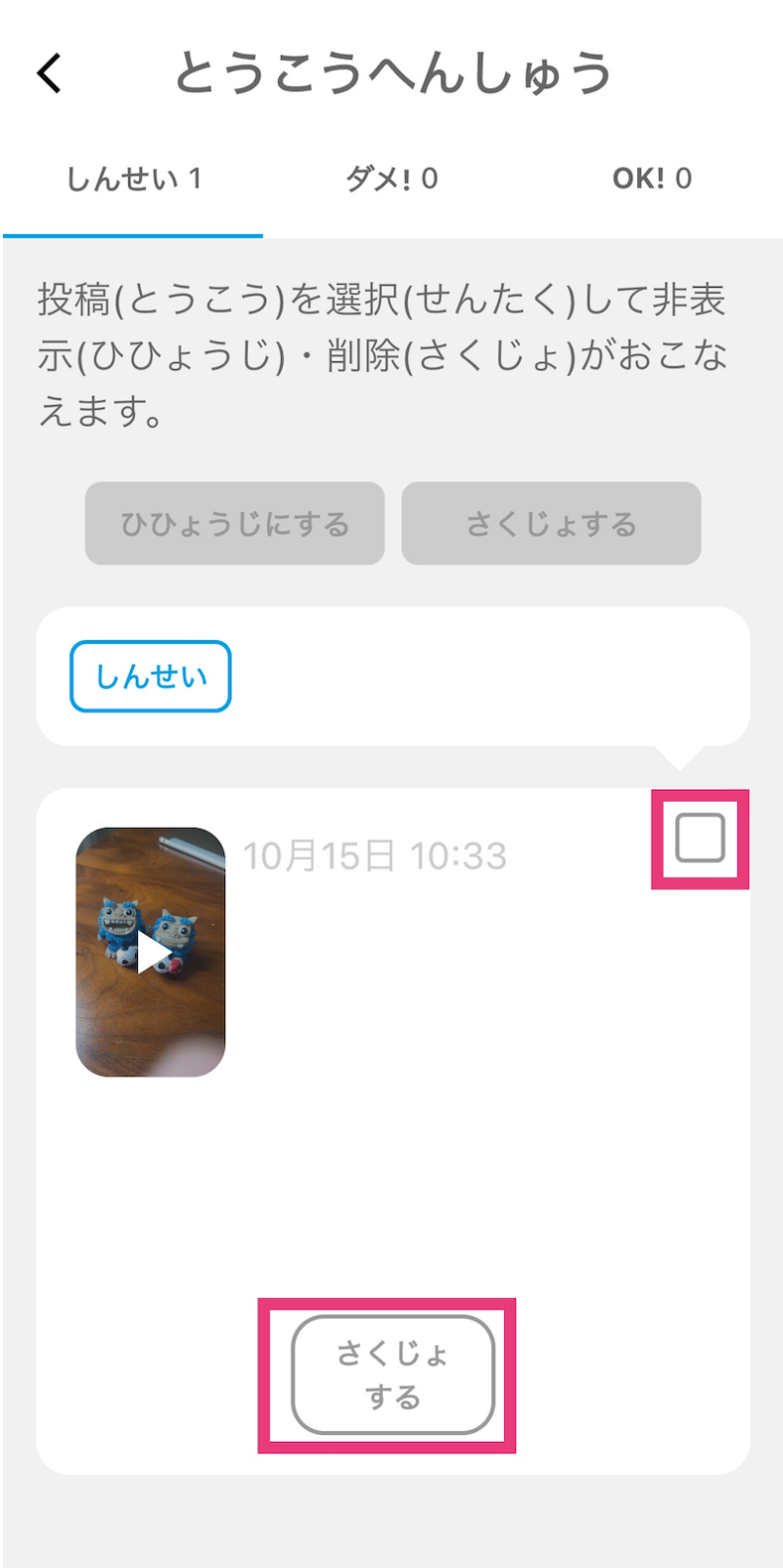Switch to the OK! 0 tab
The image size is (783, 1568).
(x=652, y=179)
